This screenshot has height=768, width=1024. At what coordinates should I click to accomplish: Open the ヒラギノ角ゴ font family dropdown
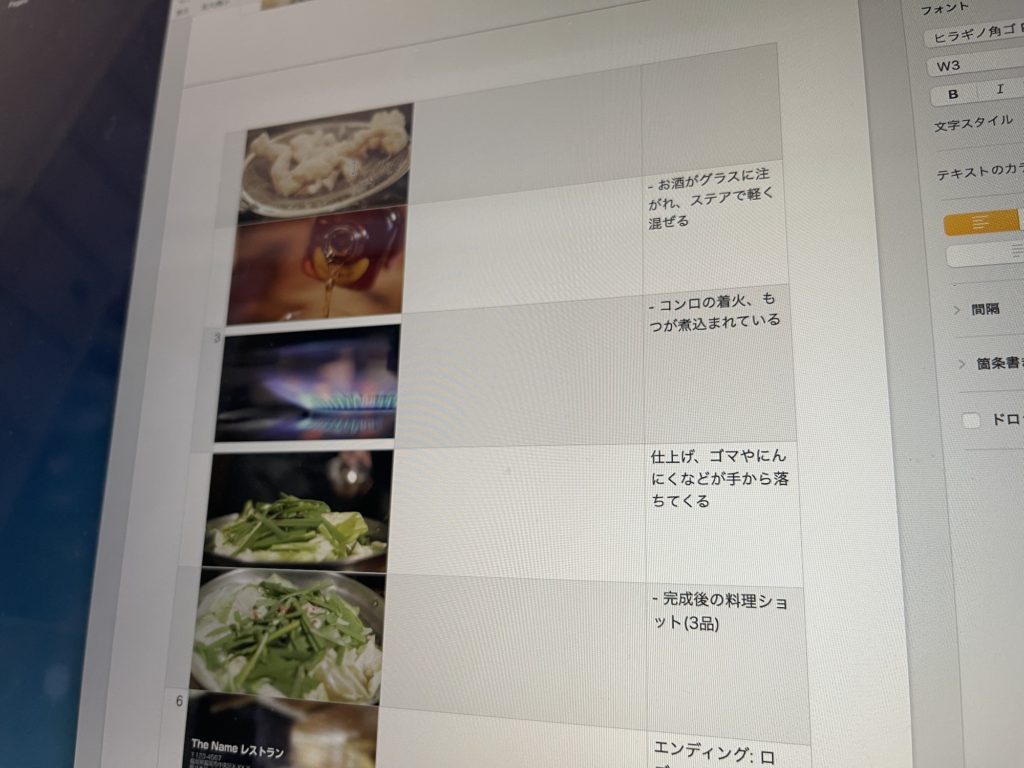[x=975, y=37]
